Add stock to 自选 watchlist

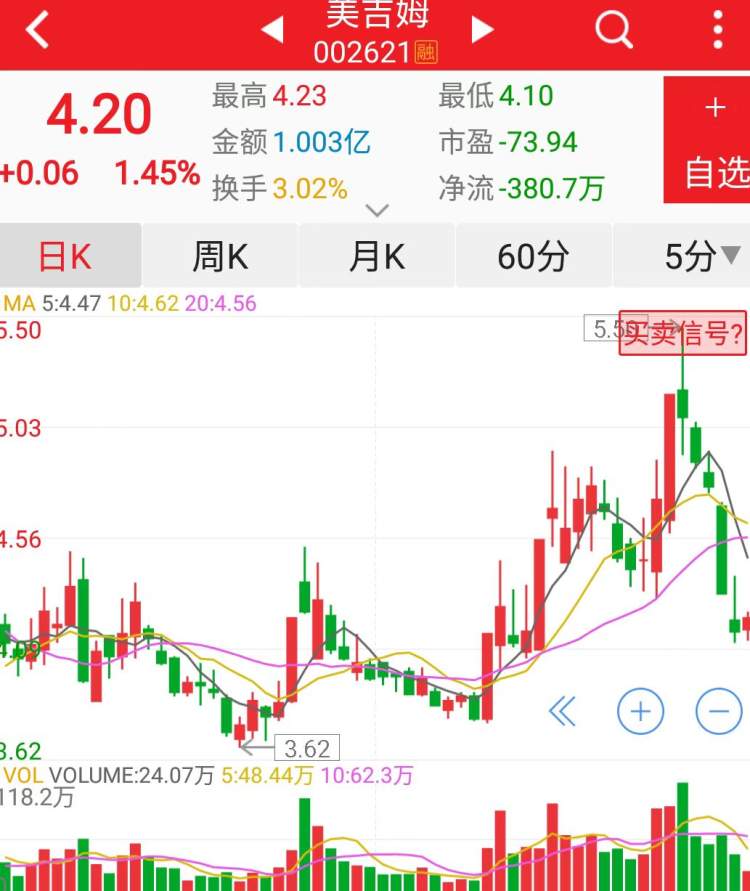[x=711, y=140]
